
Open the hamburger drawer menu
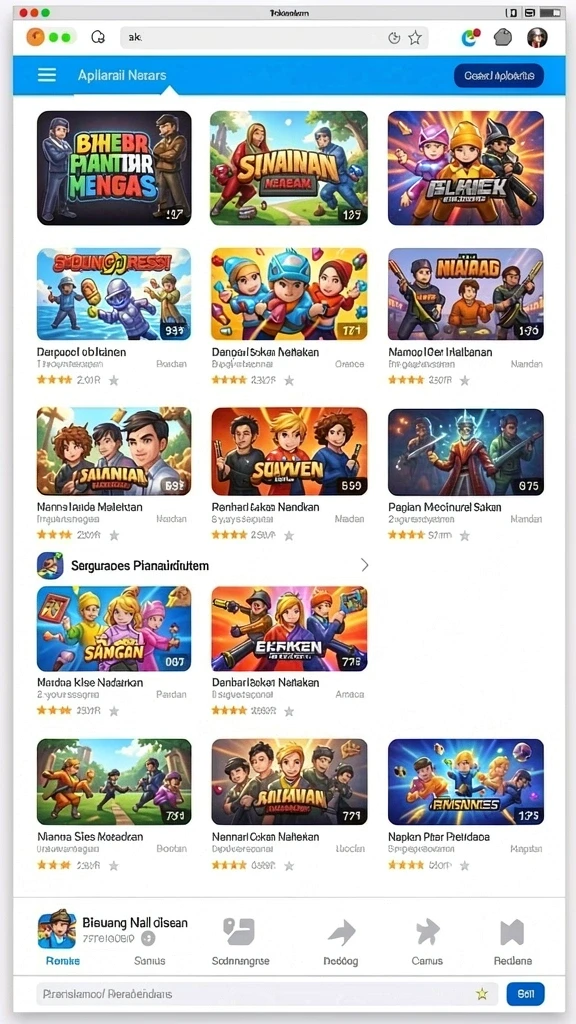[x=47, y=75]
